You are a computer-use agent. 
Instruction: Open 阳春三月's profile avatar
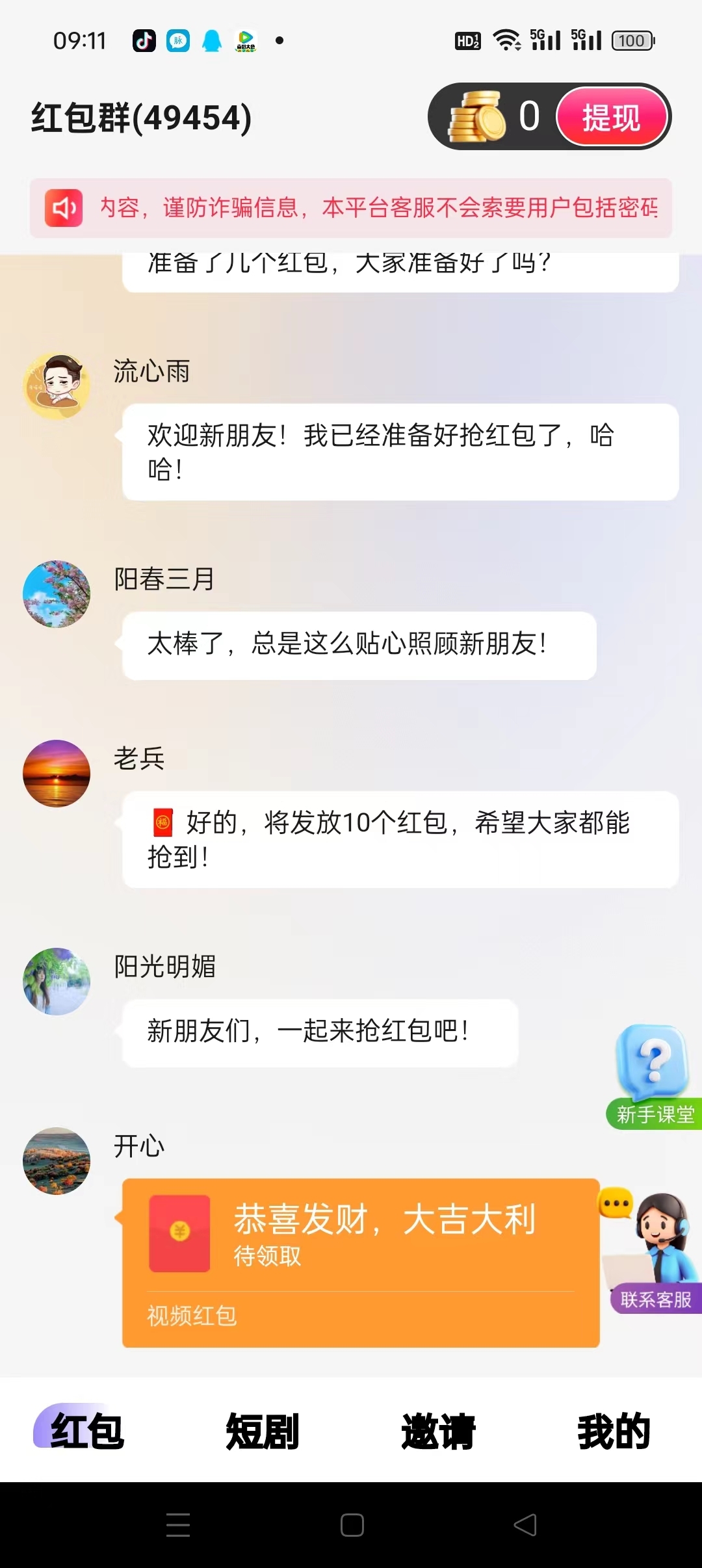[x=56, y=595]
